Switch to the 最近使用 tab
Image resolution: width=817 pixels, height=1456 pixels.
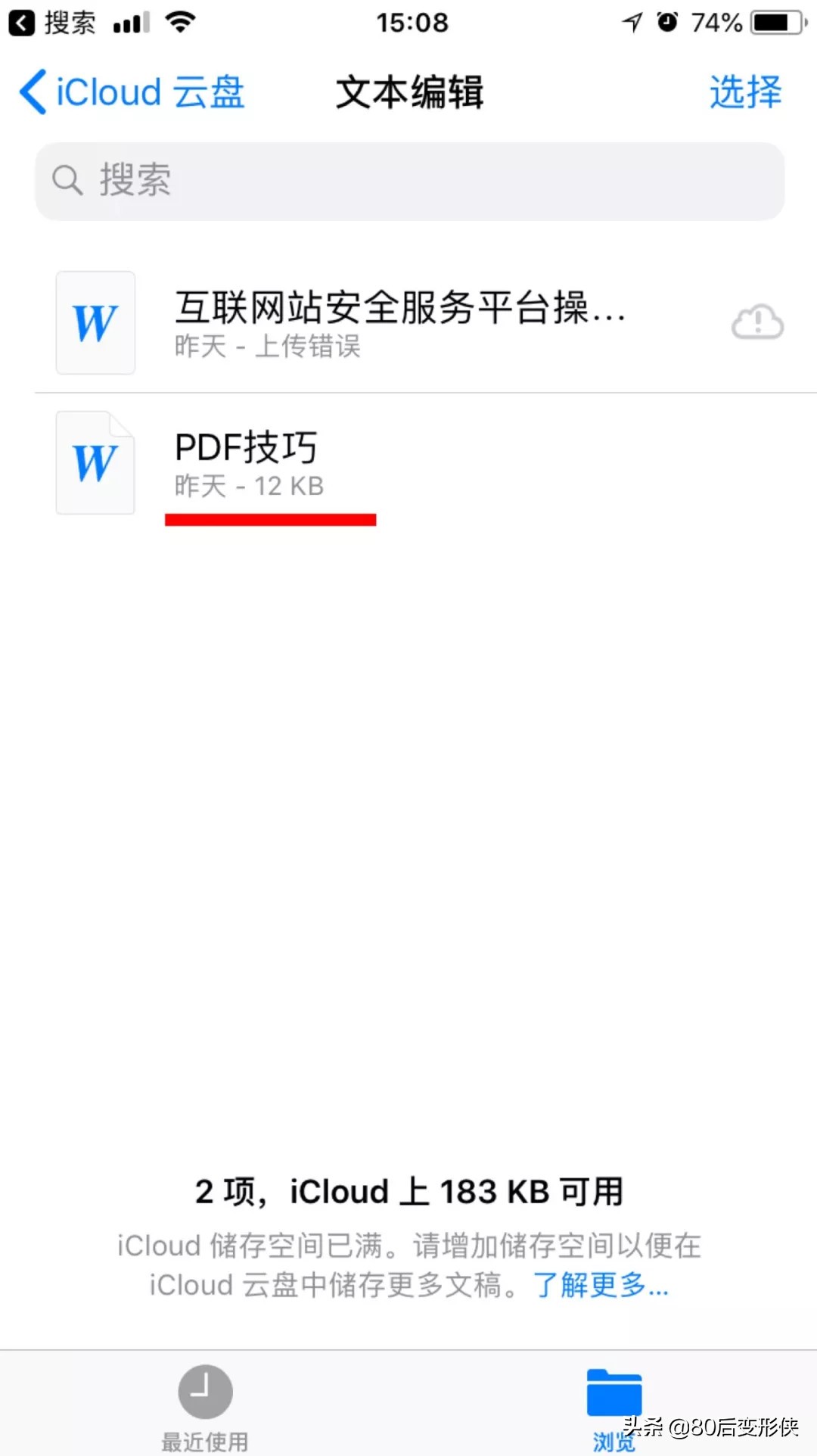click(203, 1408)
